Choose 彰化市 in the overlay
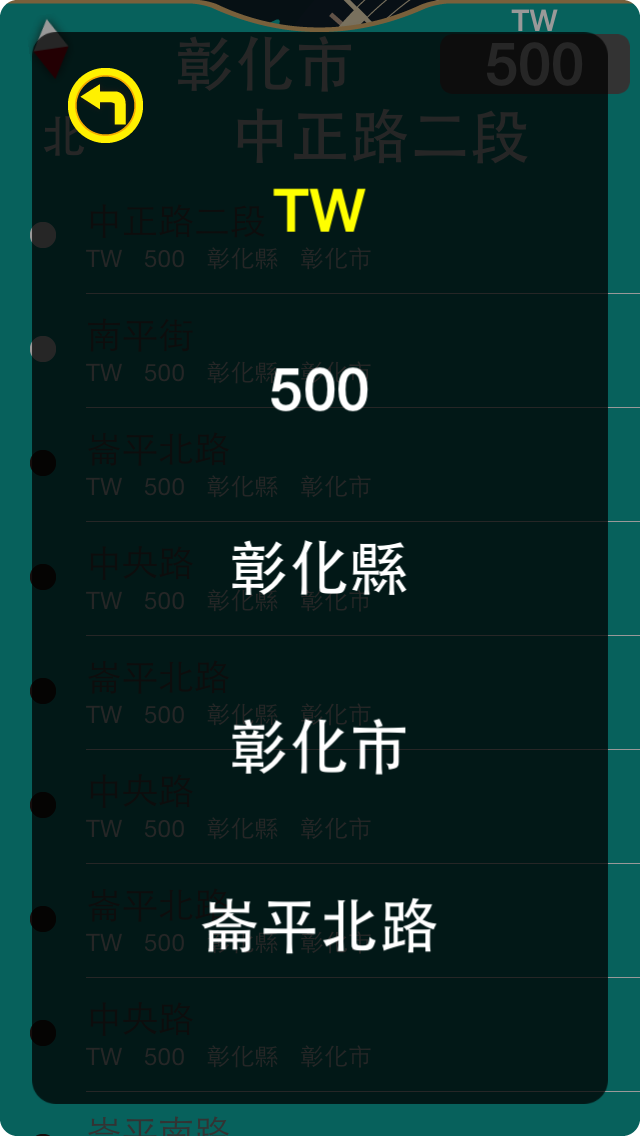The height and width of the screenshot is (1136, 640). [319, 748]
